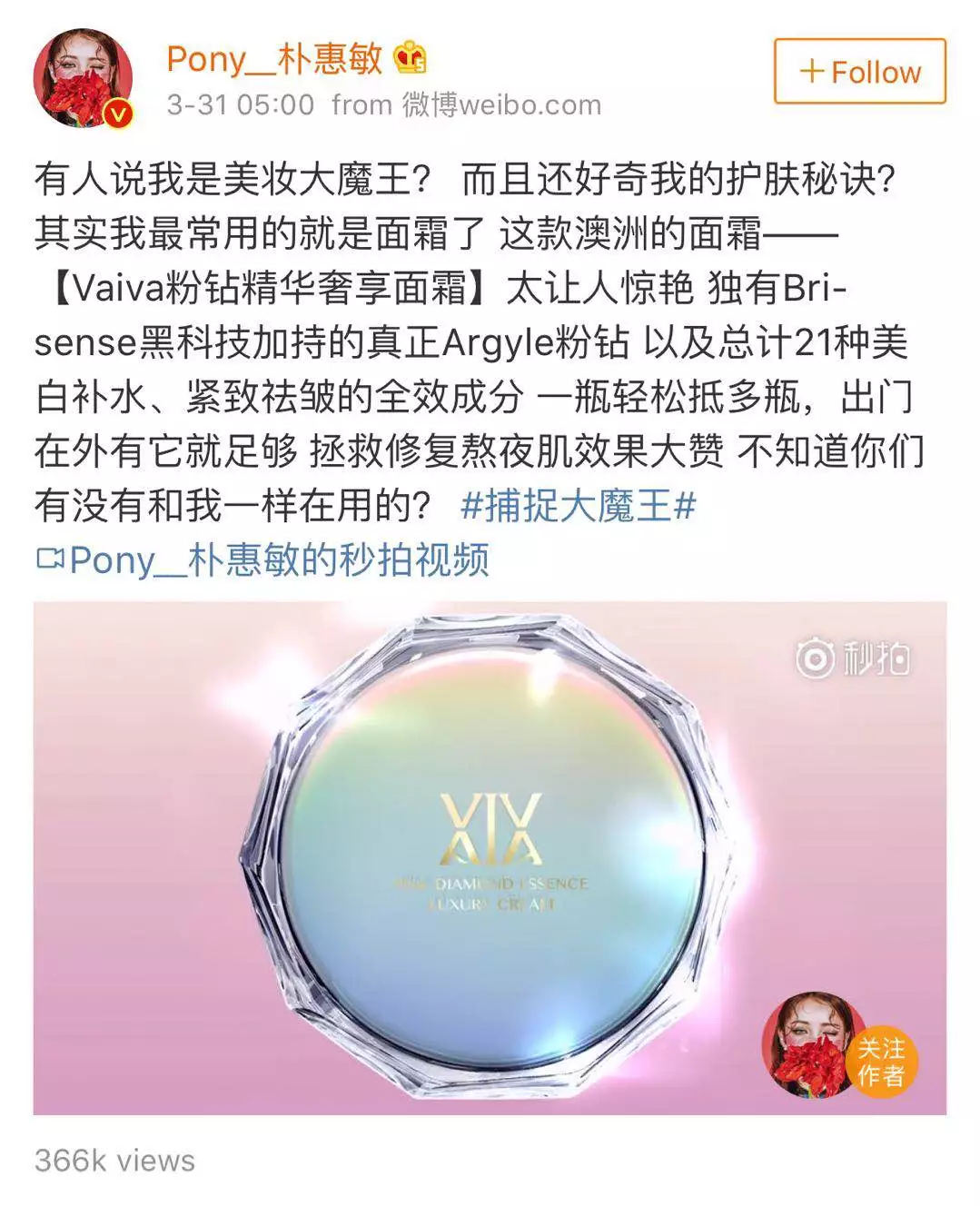Play the Vaiva cream video
The image size is (980, 1206).
click(489, 856)
